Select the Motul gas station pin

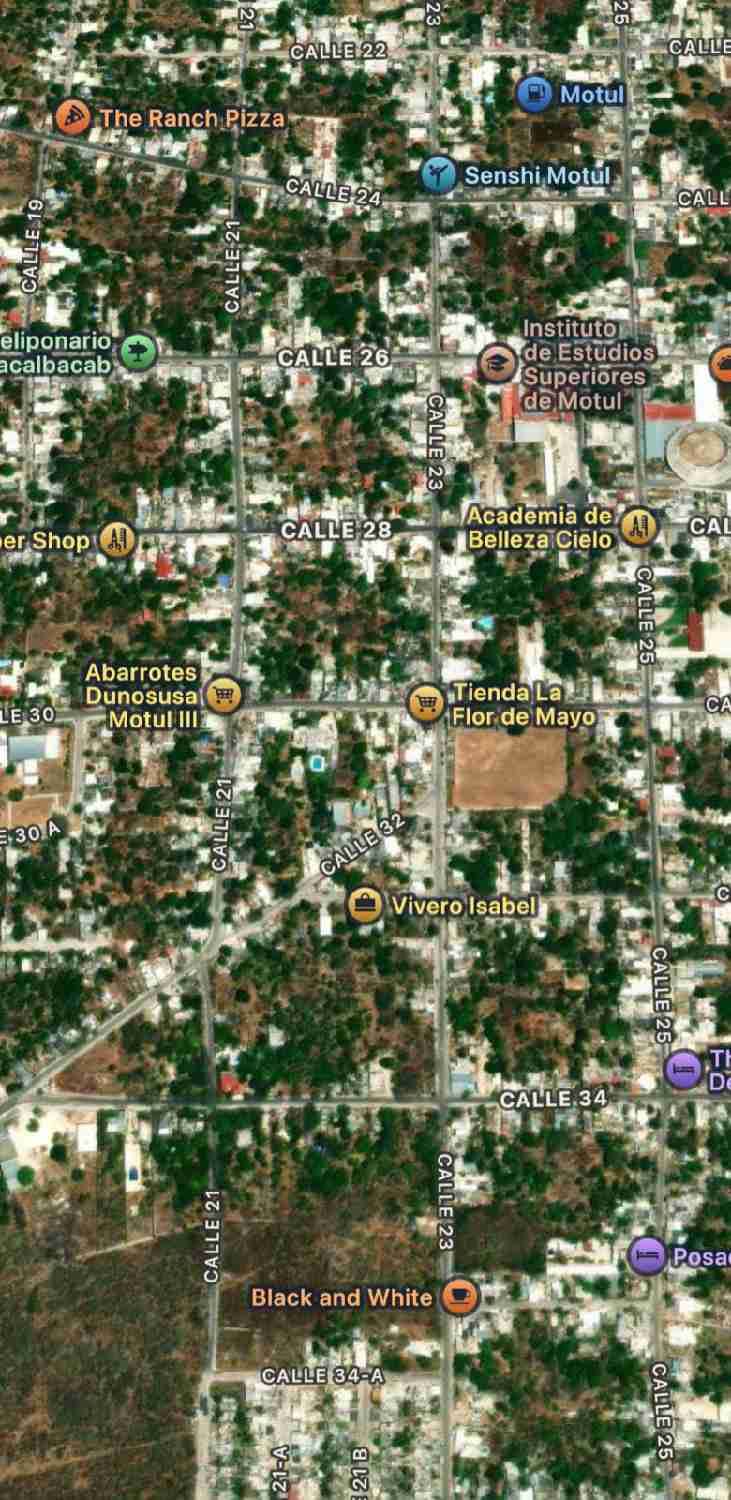click(x=535, y=94)
